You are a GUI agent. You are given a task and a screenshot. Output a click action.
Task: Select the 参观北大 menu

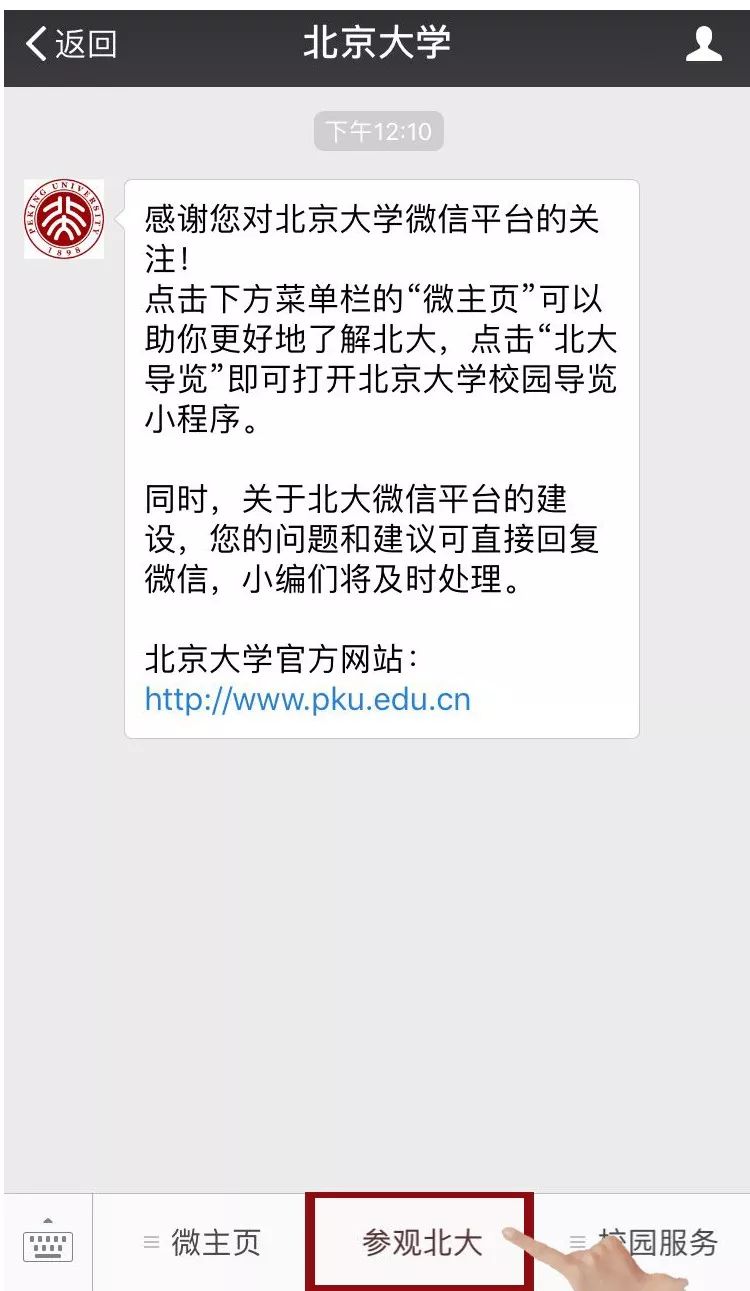point(420,1241)
